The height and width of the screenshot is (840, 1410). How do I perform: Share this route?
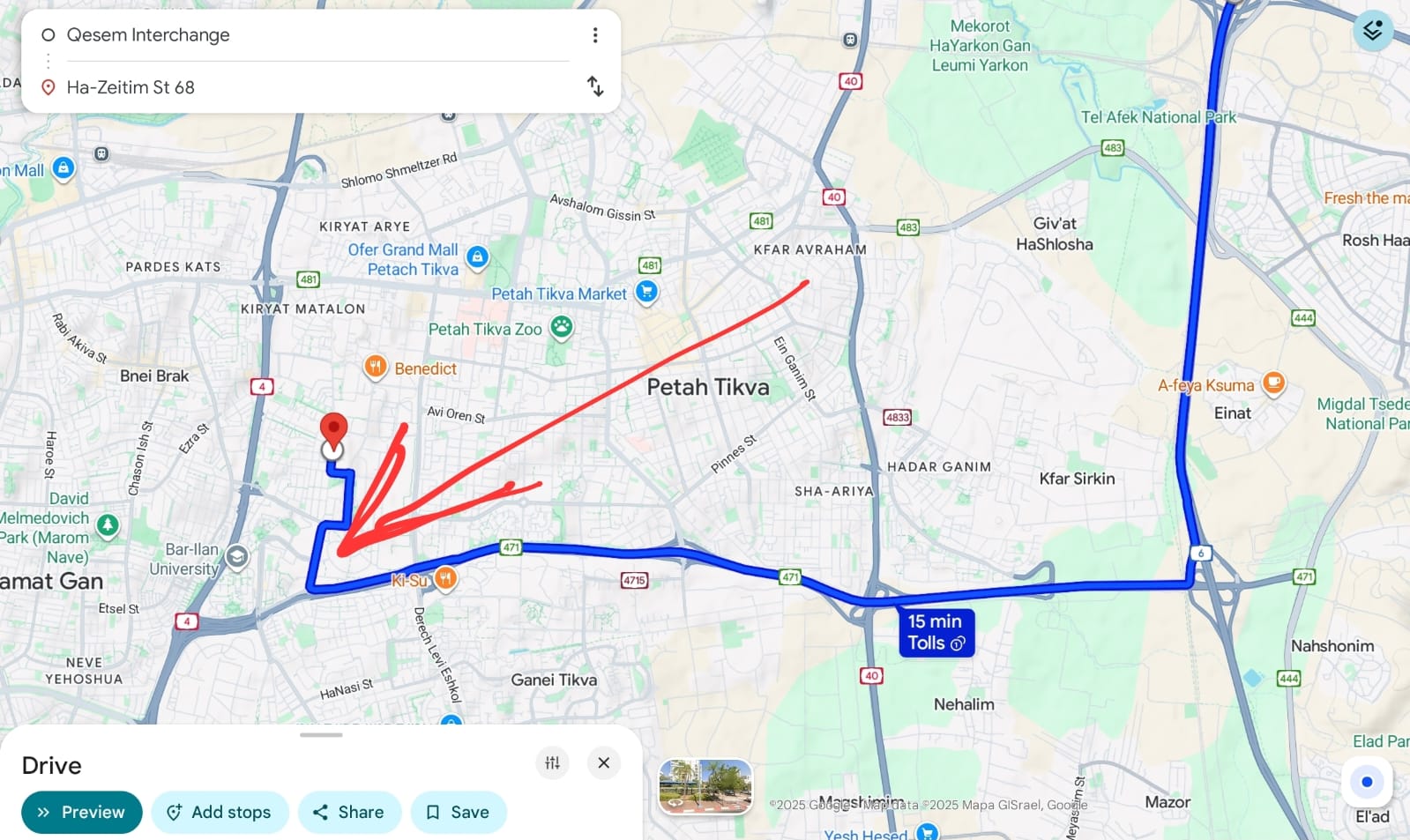point(349,812)
